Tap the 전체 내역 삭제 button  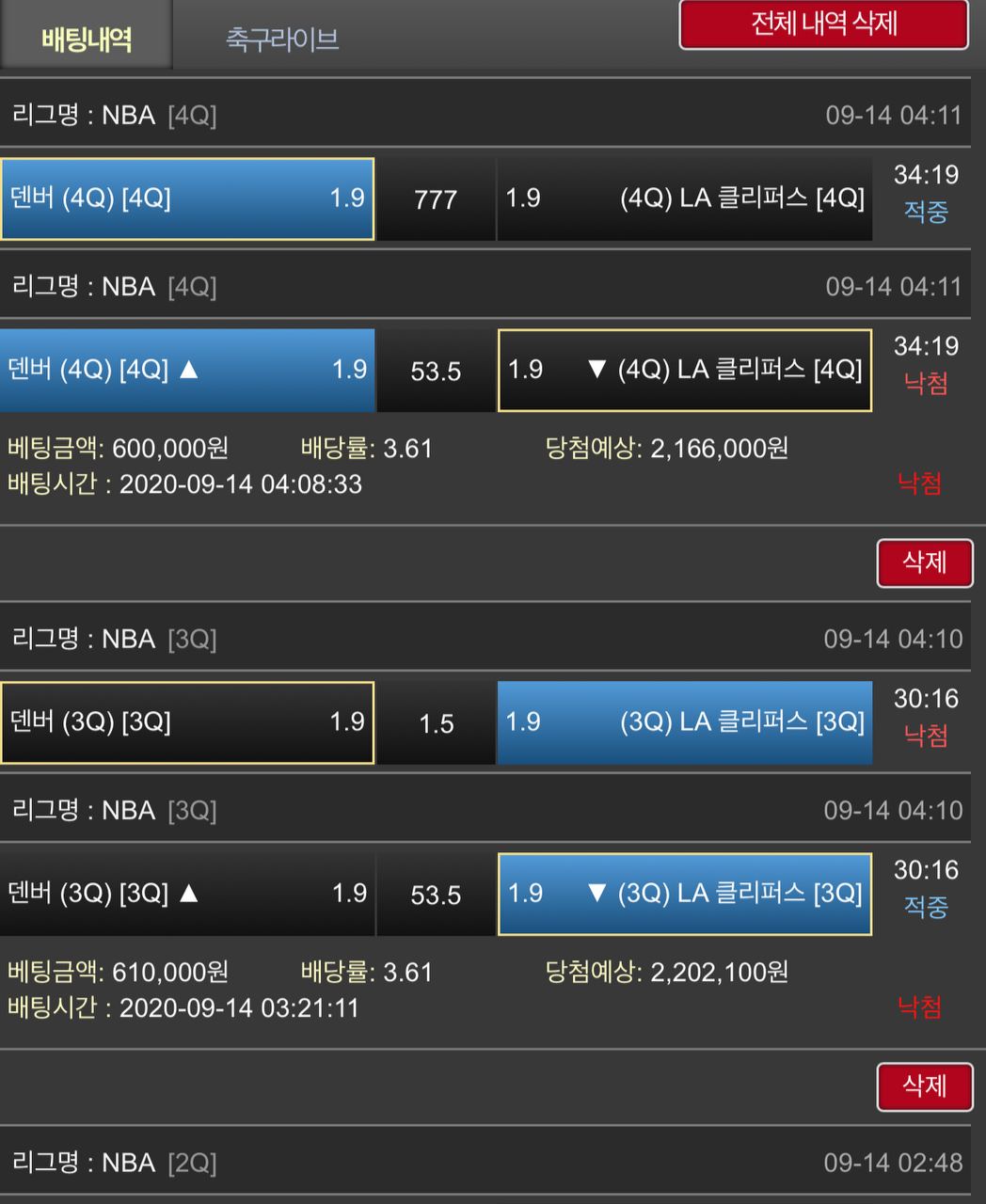coord(823,24)
